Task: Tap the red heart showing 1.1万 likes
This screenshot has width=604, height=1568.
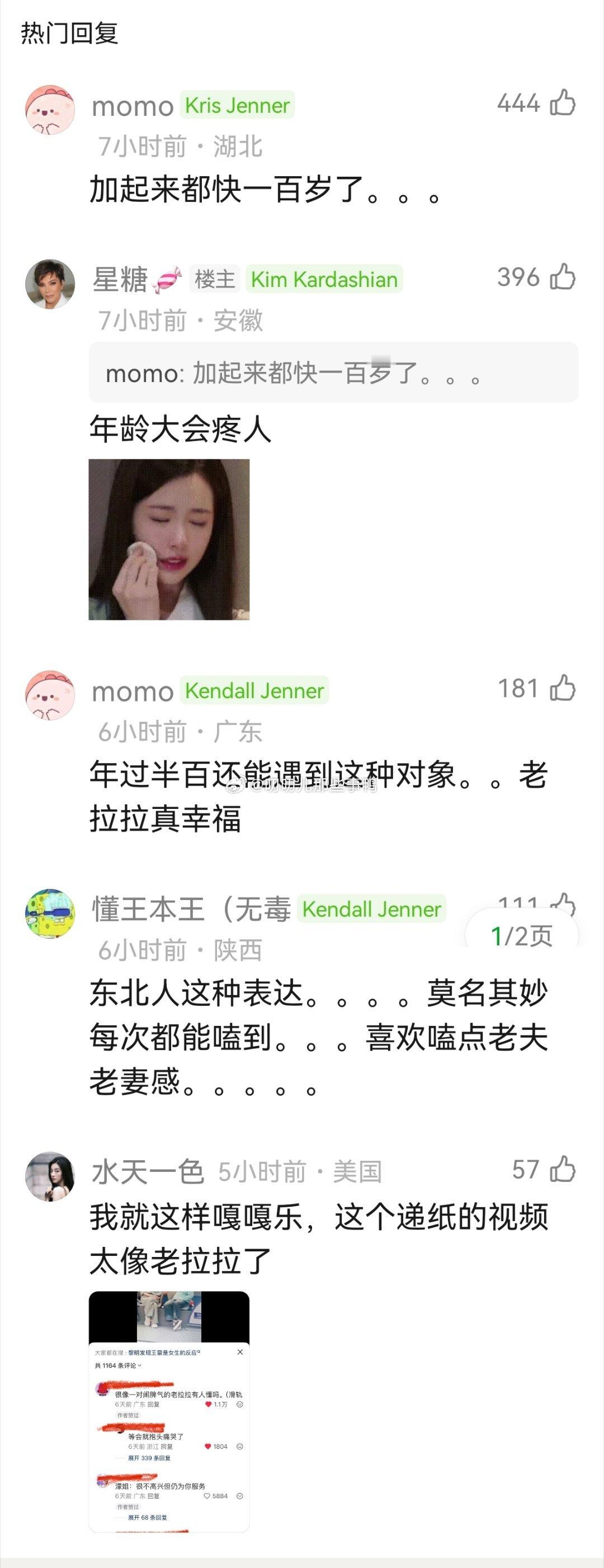Action: click(208, 1405)
